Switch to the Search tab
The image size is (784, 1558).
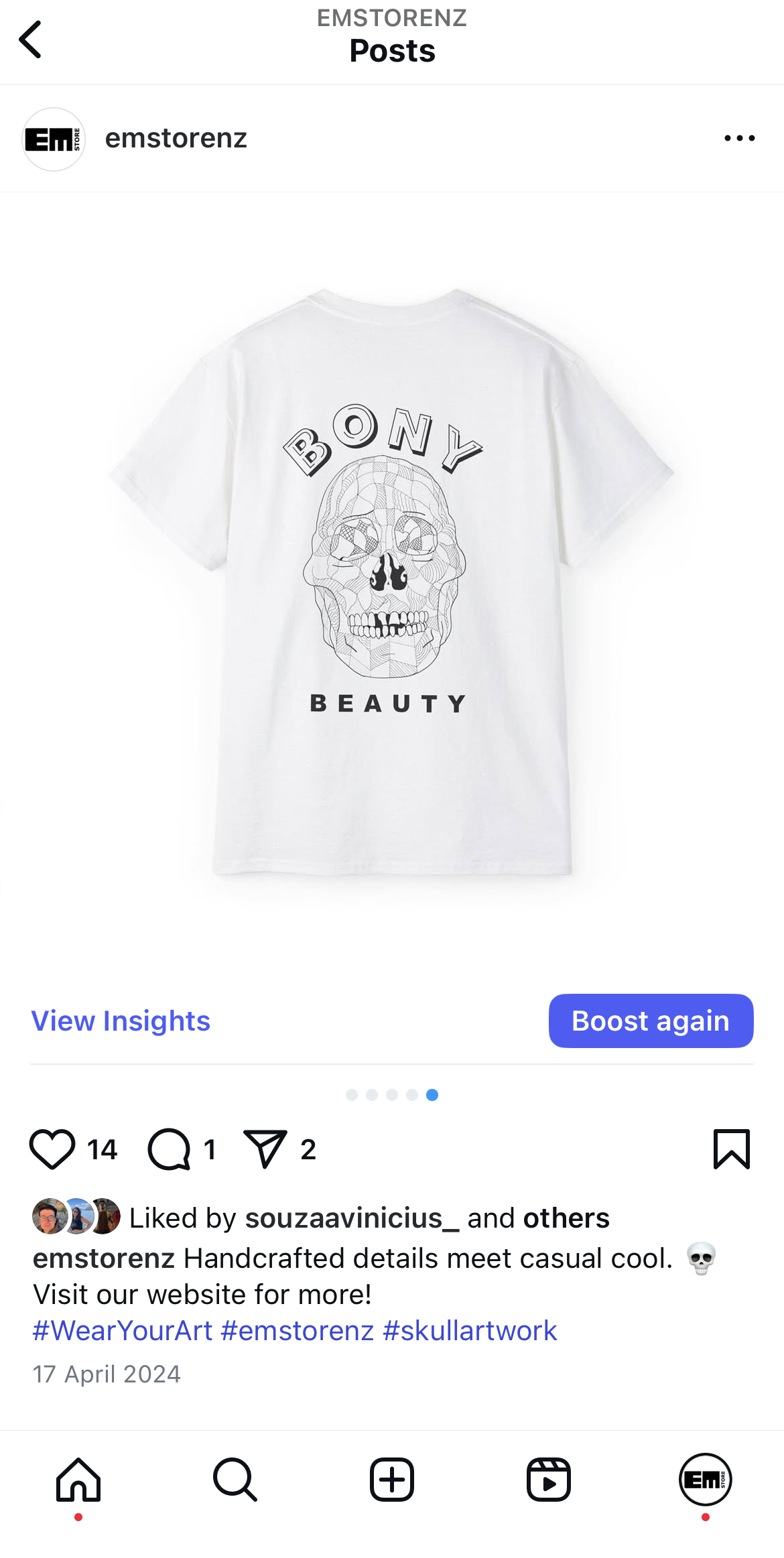235,1479
